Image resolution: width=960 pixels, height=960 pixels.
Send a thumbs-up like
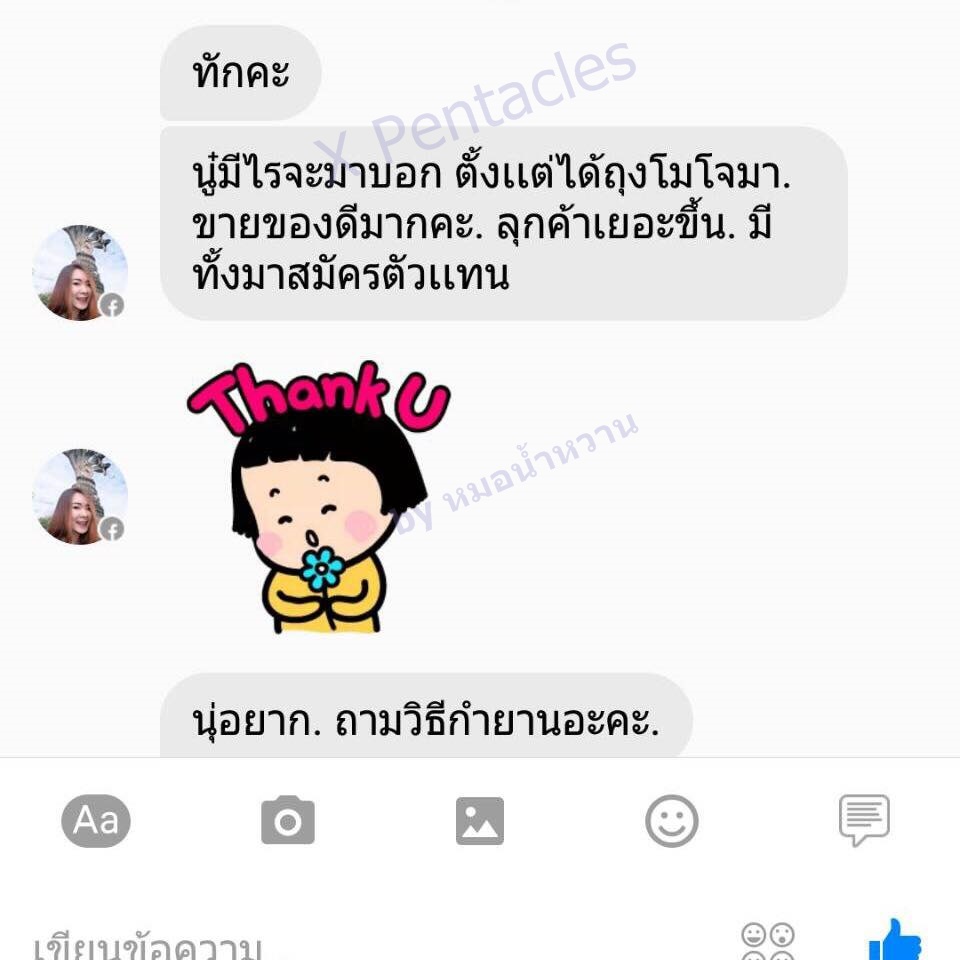[895, 941]
